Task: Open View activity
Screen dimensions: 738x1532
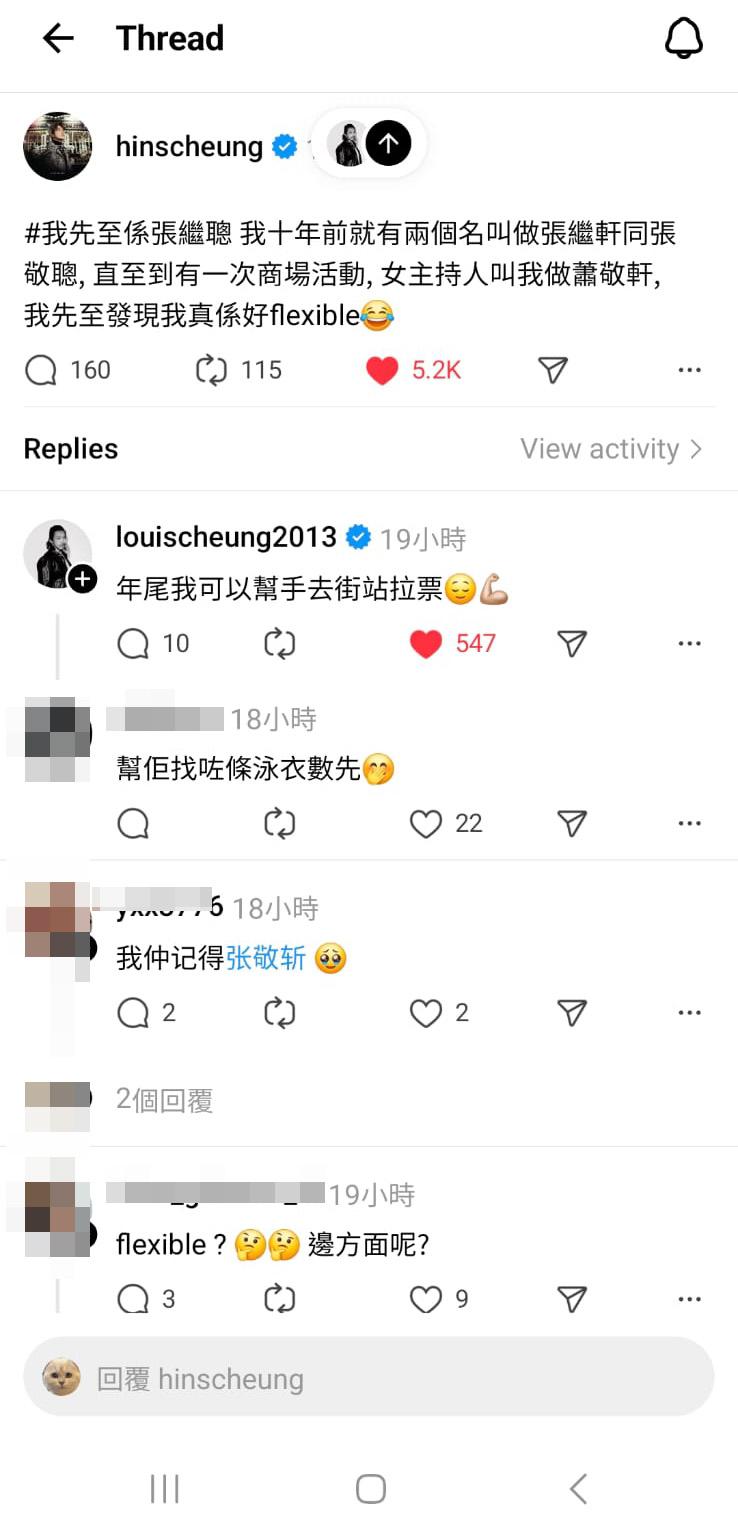Action: pyautogui.click(x=611, y=449)
